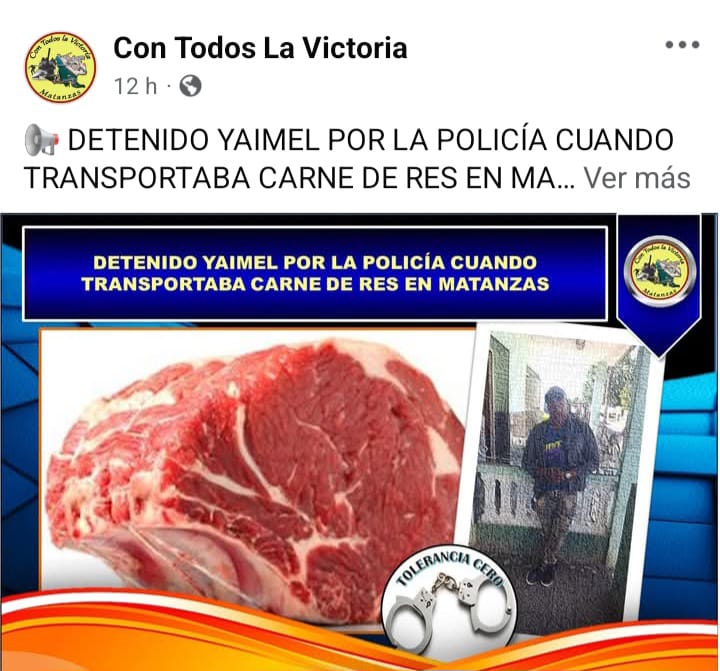Open Con Todos La Victoria profile picture
This screenshot has height=671, width=720.
click(x=60, y=67)
